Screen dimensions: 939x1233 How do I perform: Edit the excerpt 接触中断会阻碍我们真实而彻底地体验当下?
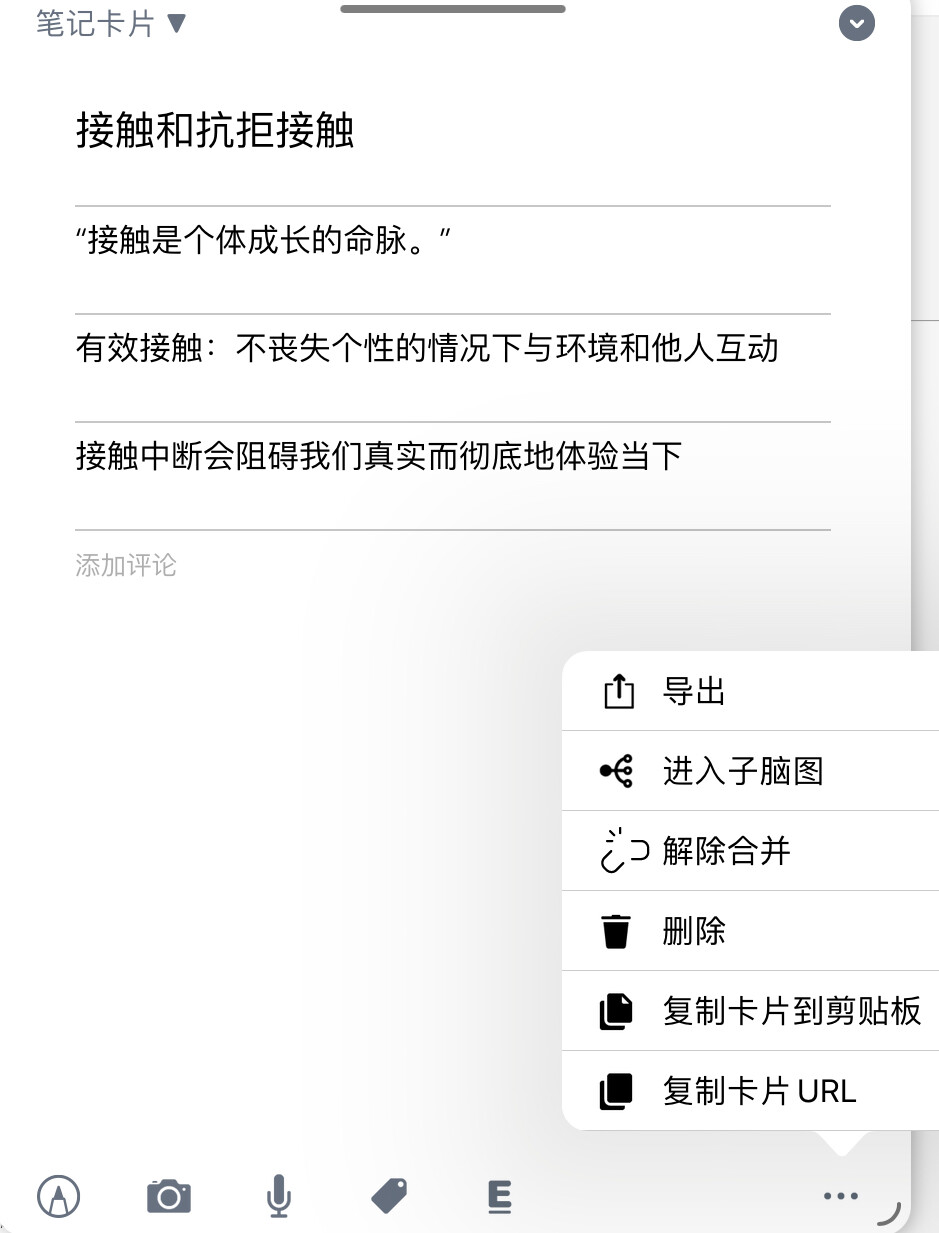379,457
